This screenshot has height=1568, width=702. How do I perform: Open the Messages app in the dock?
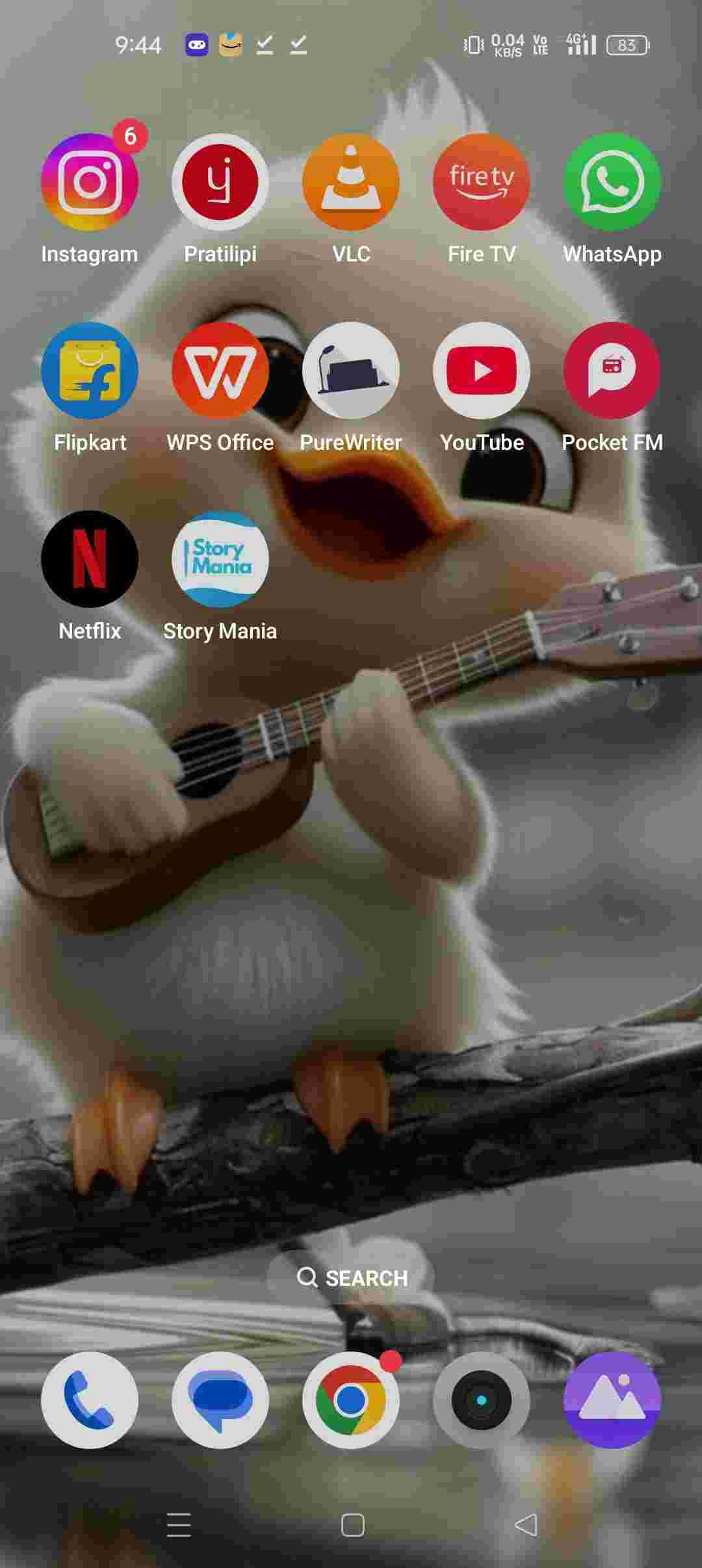[220, 1400]
